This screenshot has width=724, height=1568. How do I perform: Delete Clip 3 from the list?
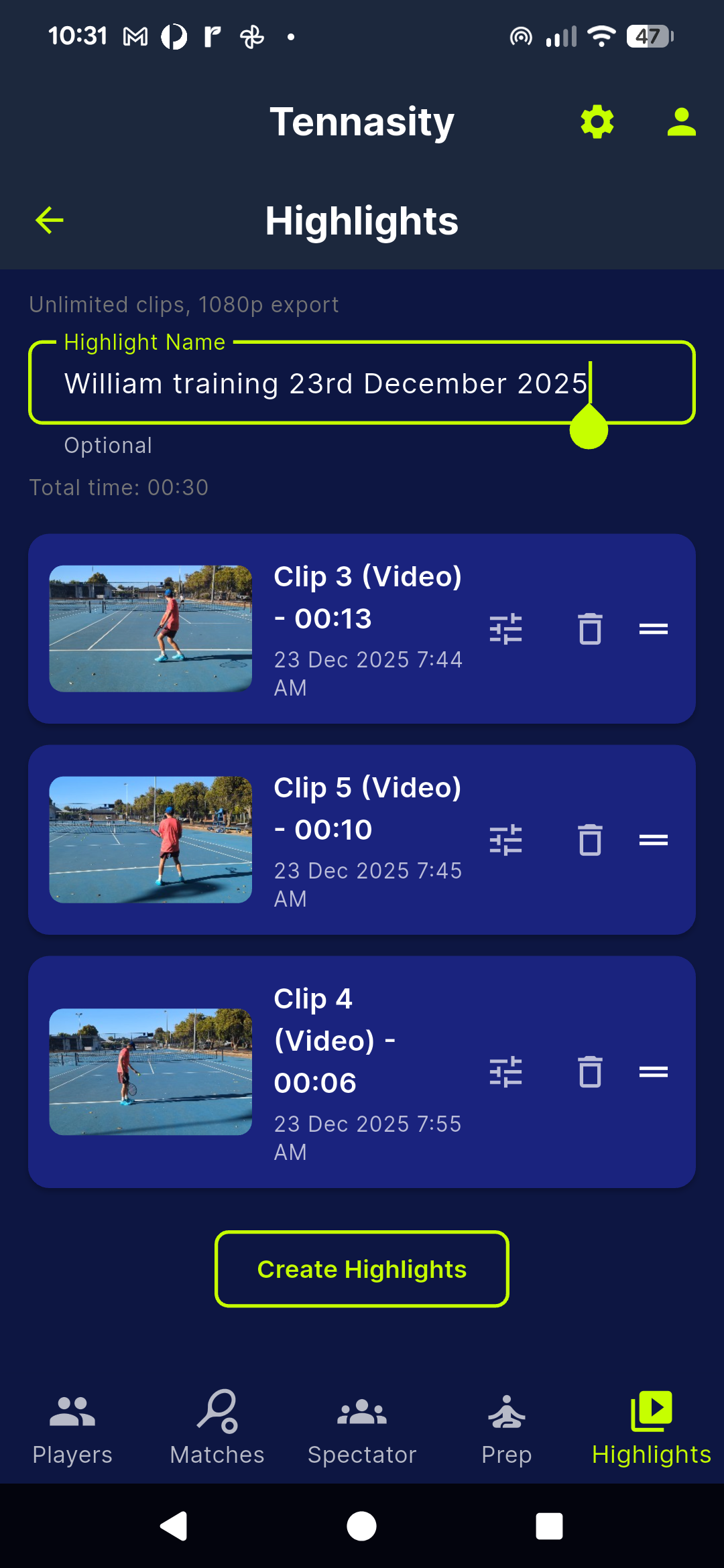coord(590,629)
